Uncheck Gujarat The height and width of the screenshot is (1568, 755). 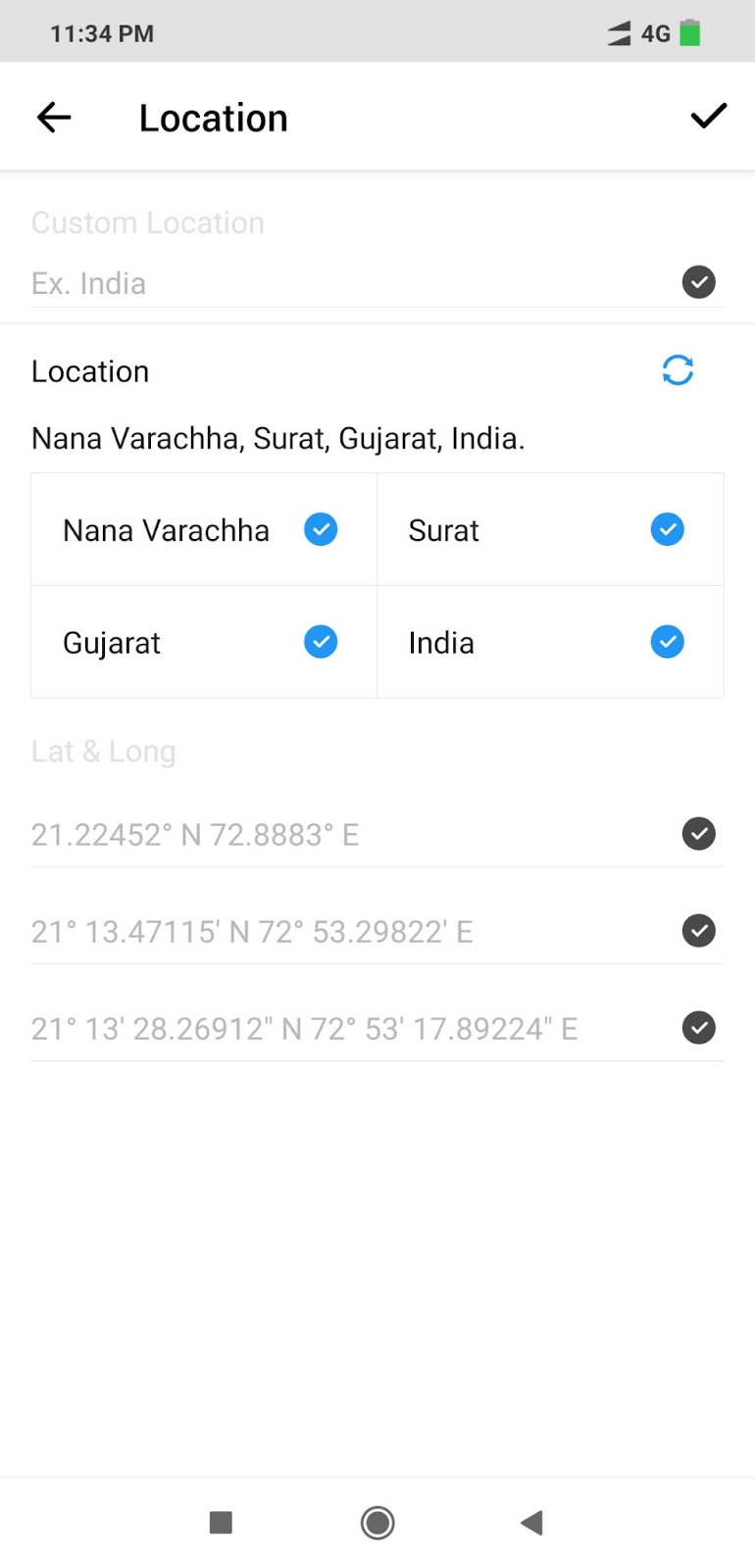321,643
